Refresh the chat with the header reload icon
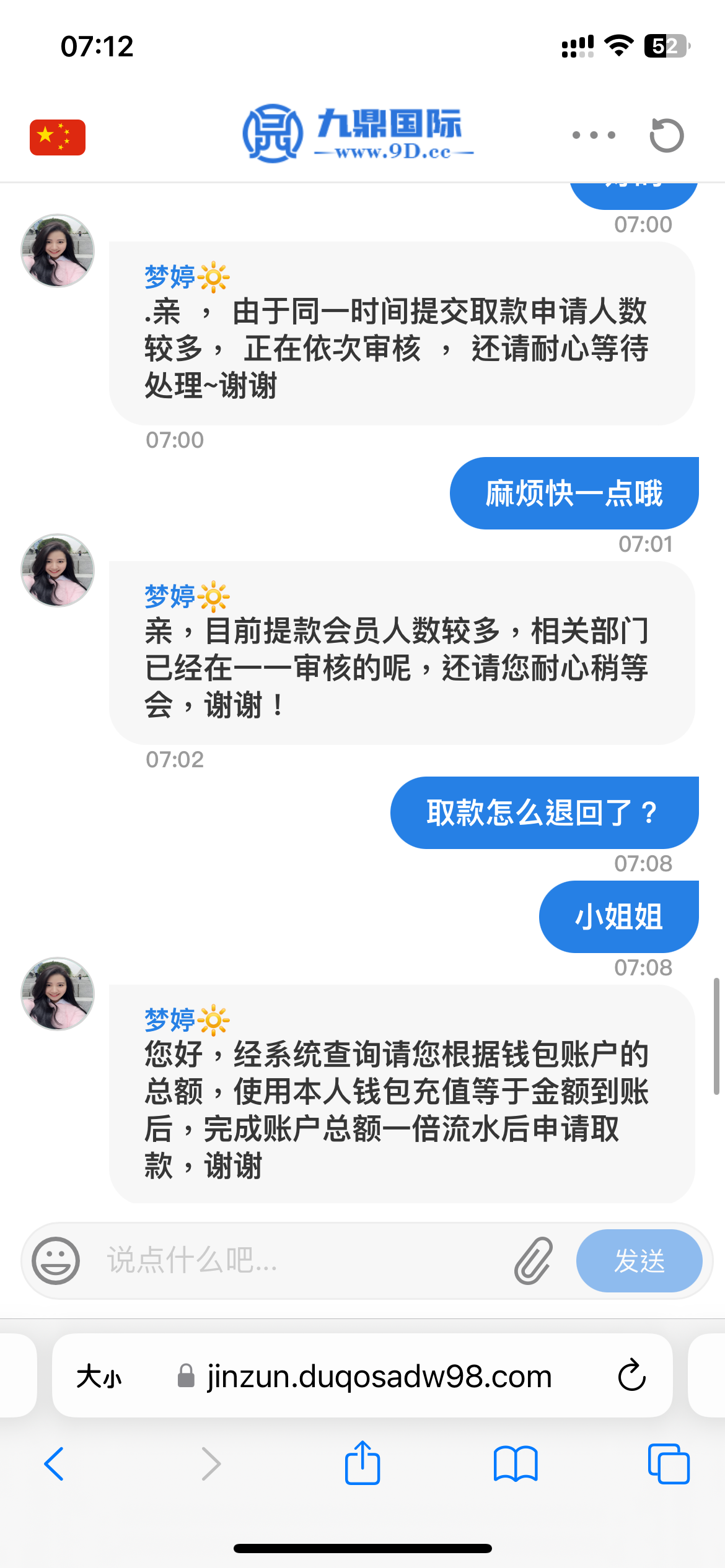Image resolution: width=725 pixels, height=1568 pixels. pos(666,135)
